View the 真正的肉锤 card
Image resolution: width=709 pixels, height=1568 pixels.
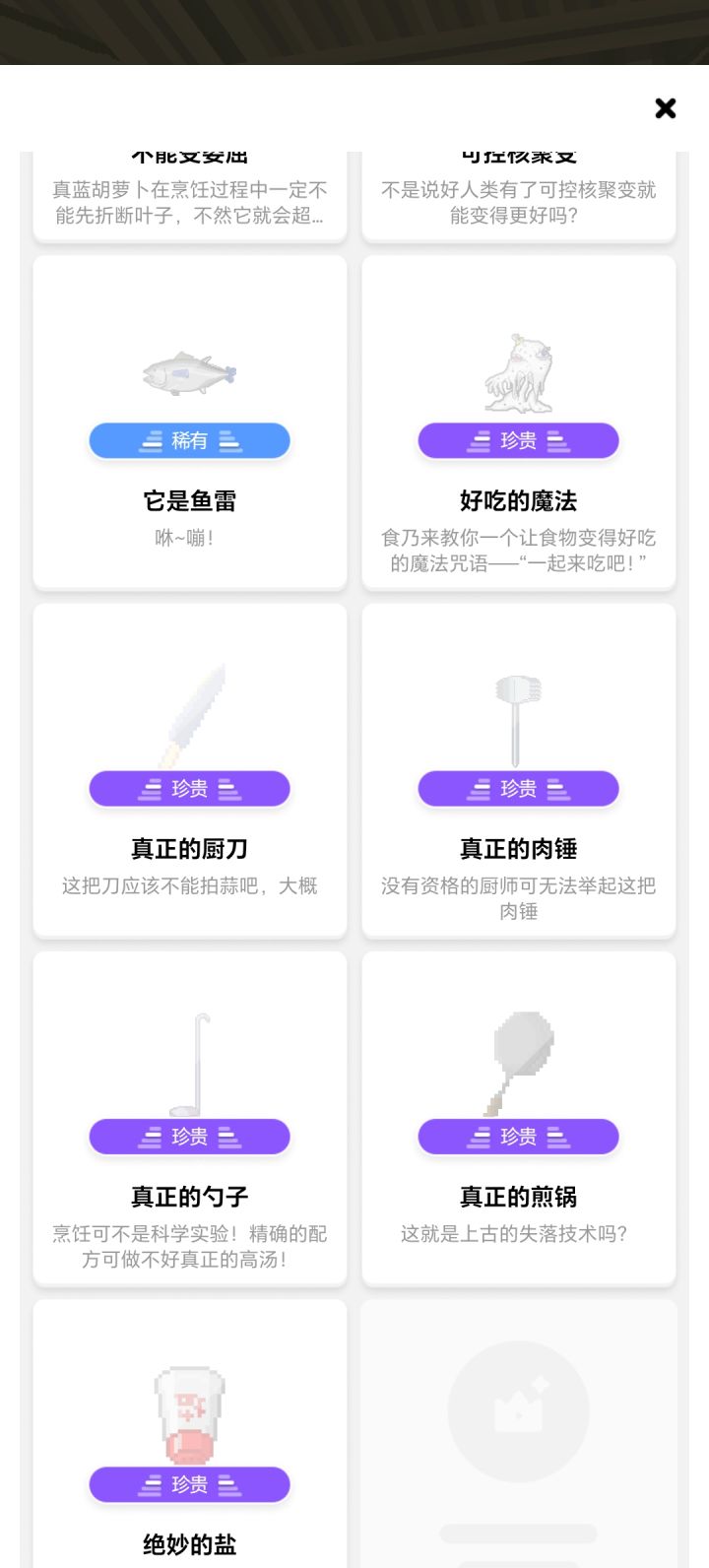coord(519,770)
